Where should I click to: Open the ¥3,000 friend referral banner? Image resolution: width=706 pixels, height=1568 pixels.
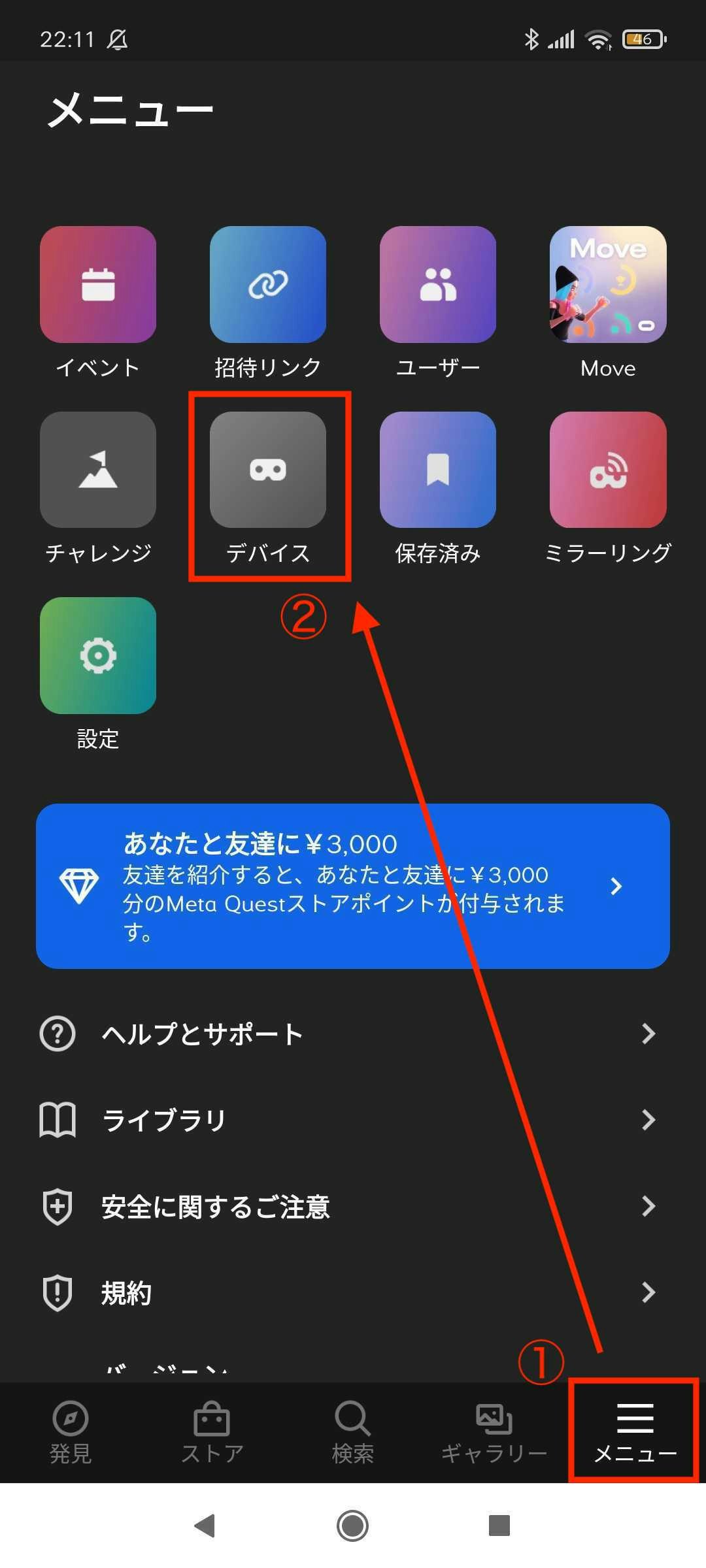[353, 886]
